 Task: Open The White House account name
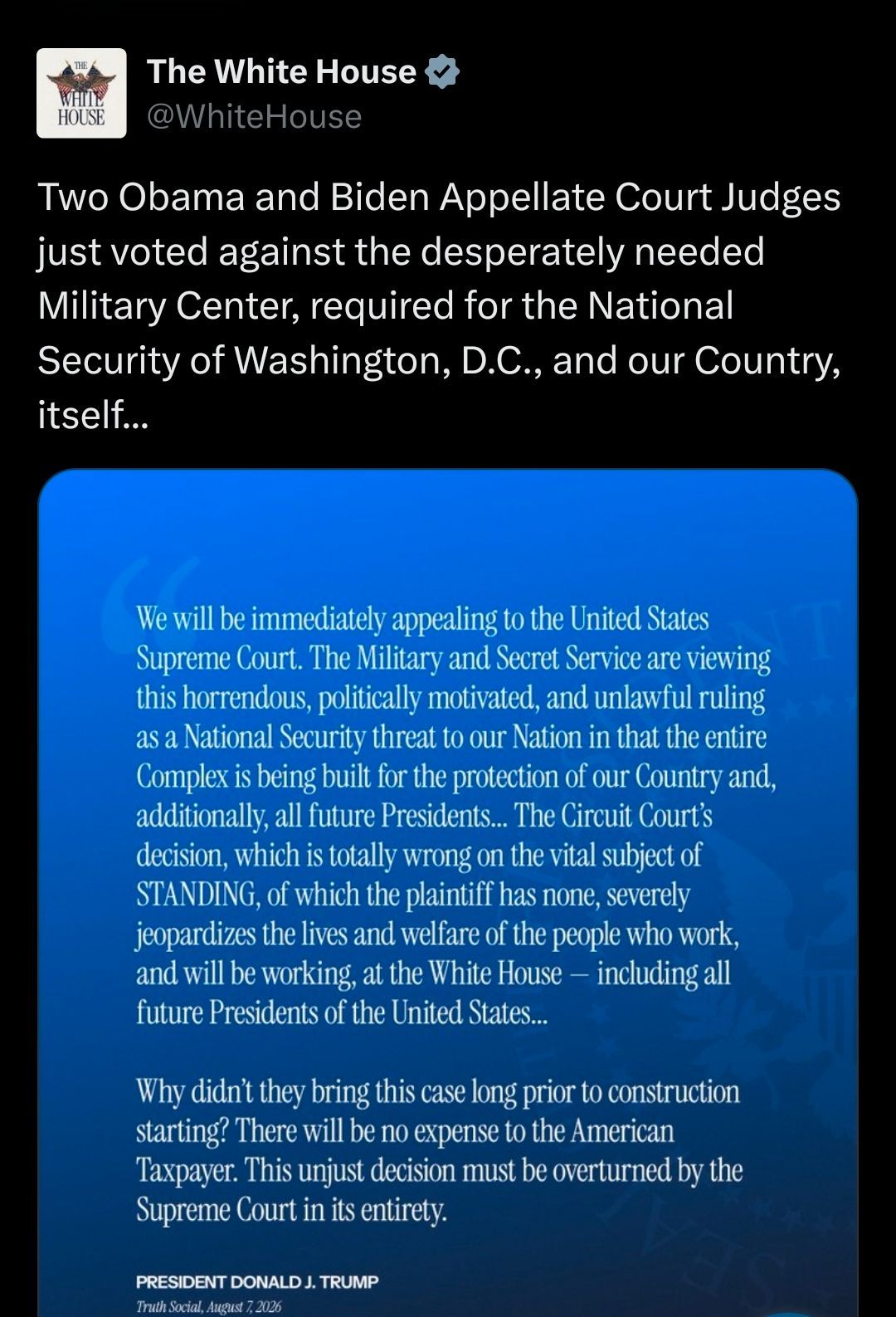(x=281, y=72)
